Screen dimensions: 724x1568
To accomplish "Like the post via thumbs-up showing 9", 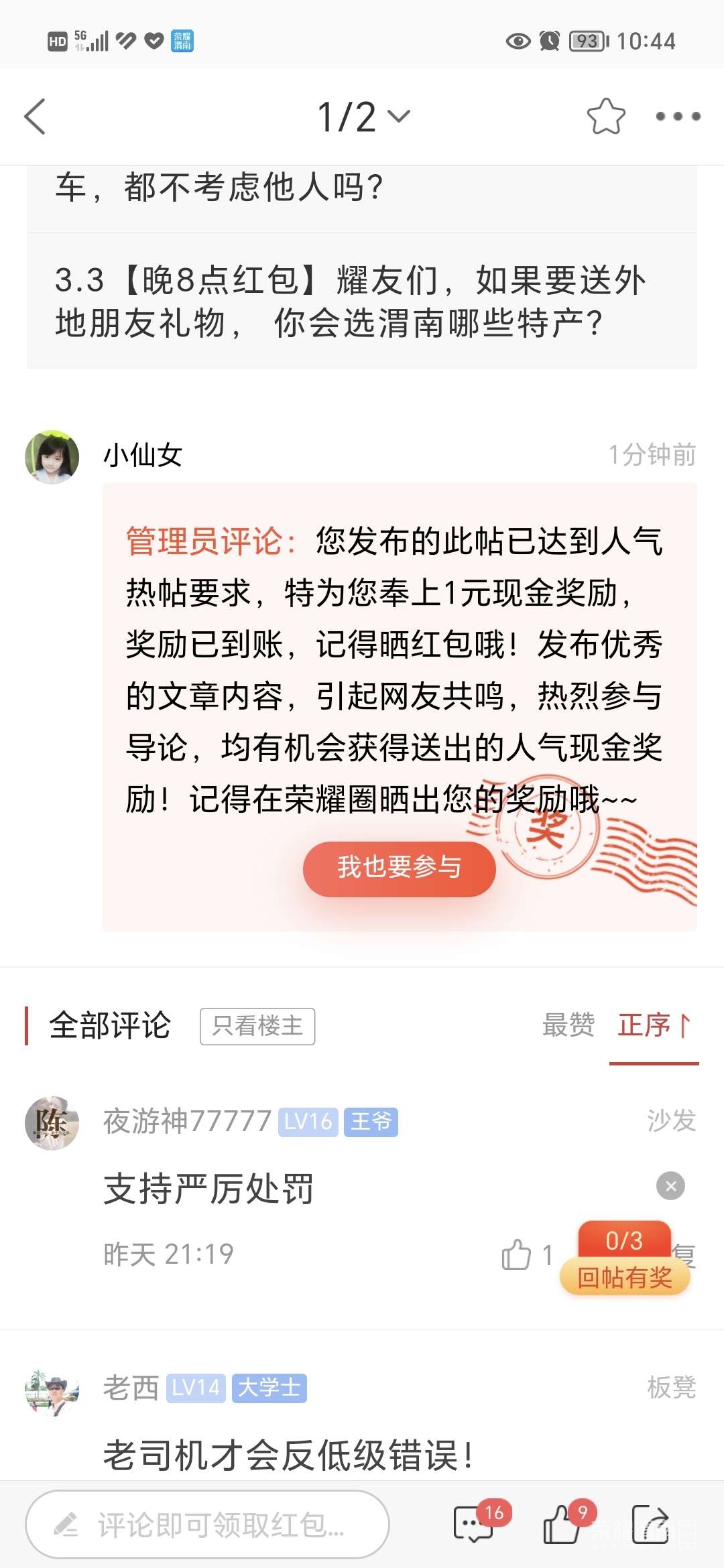I will [x=562, y=1525].
